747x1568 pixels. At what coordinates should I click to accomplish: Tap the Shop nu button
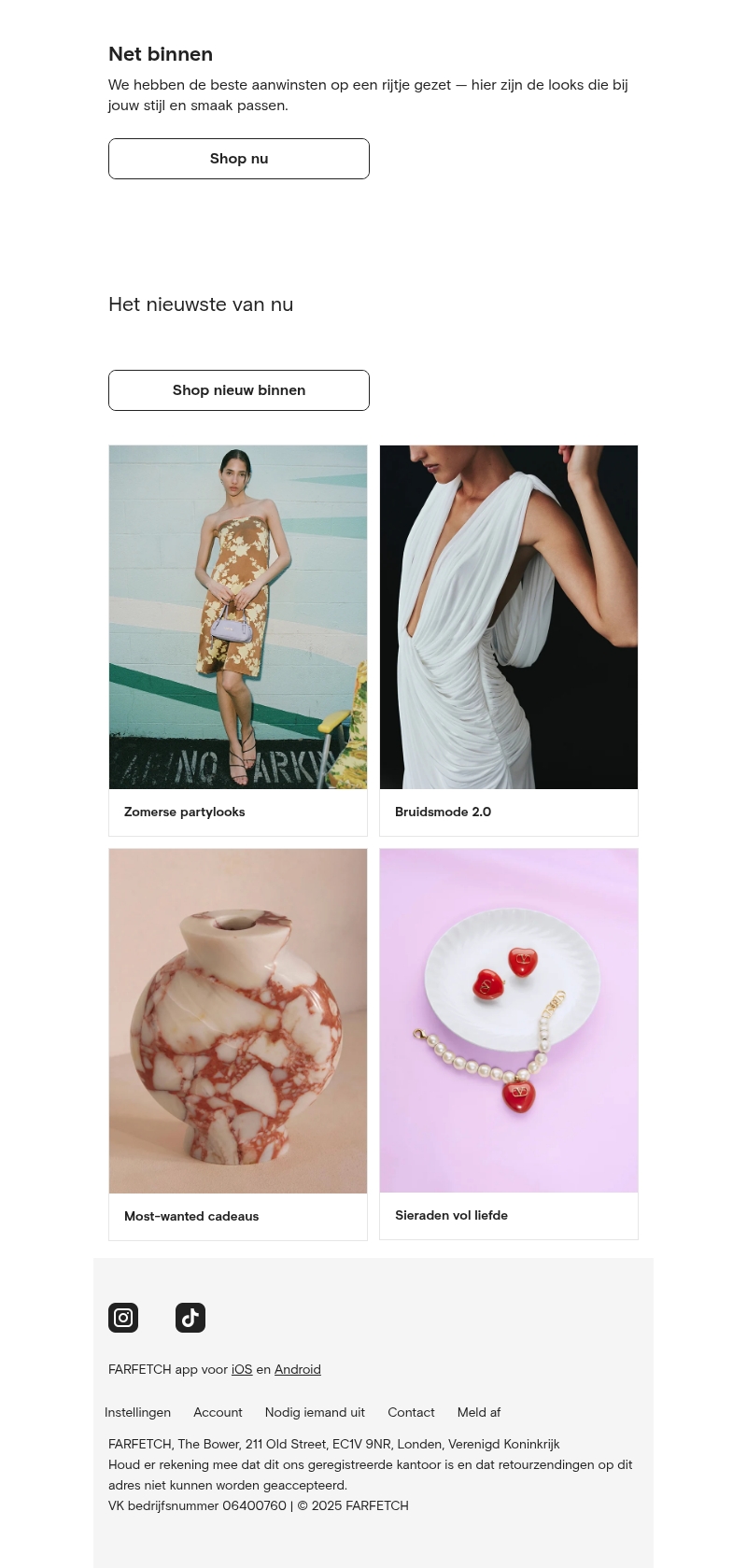coord(239,159)
